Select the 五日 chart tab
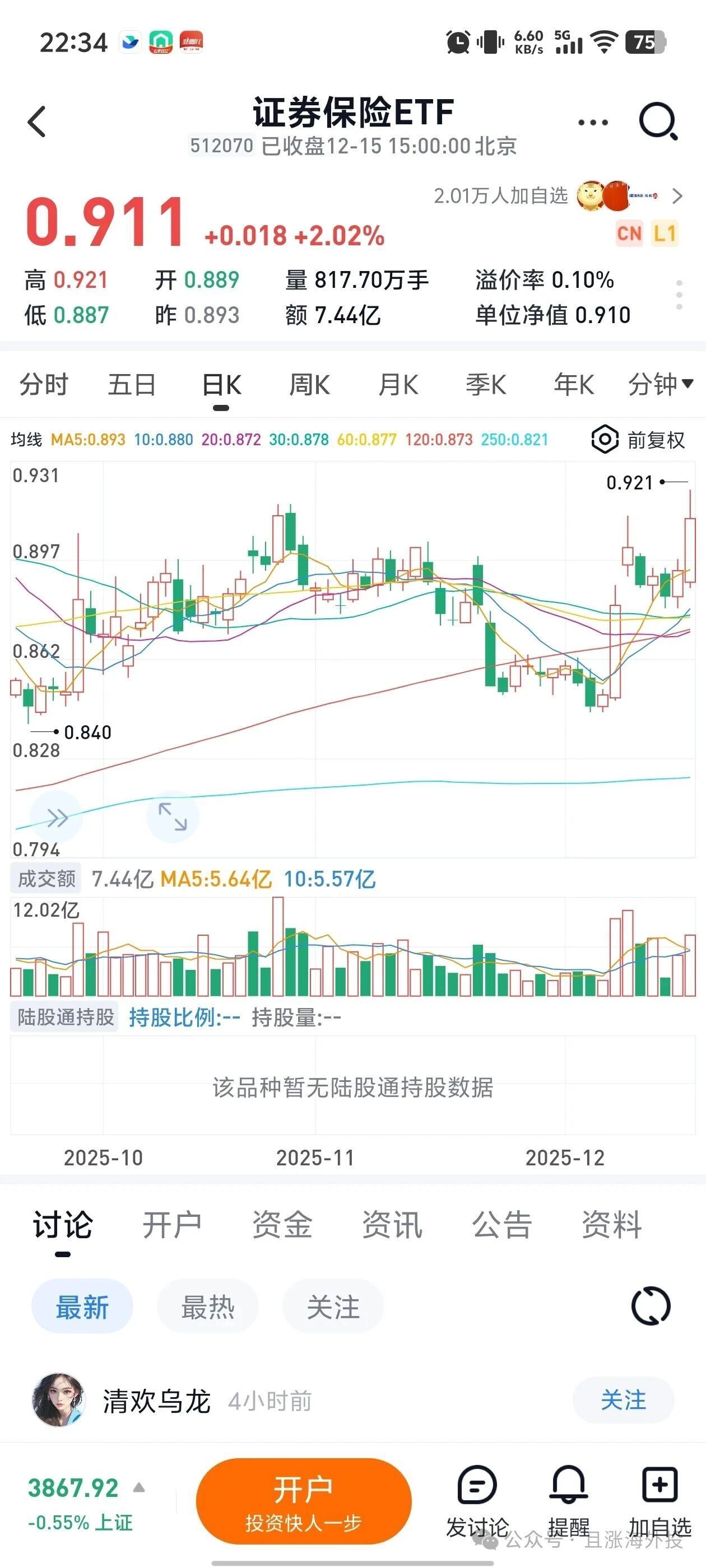The image size is (706, 1568). click(x=132, y=385)
